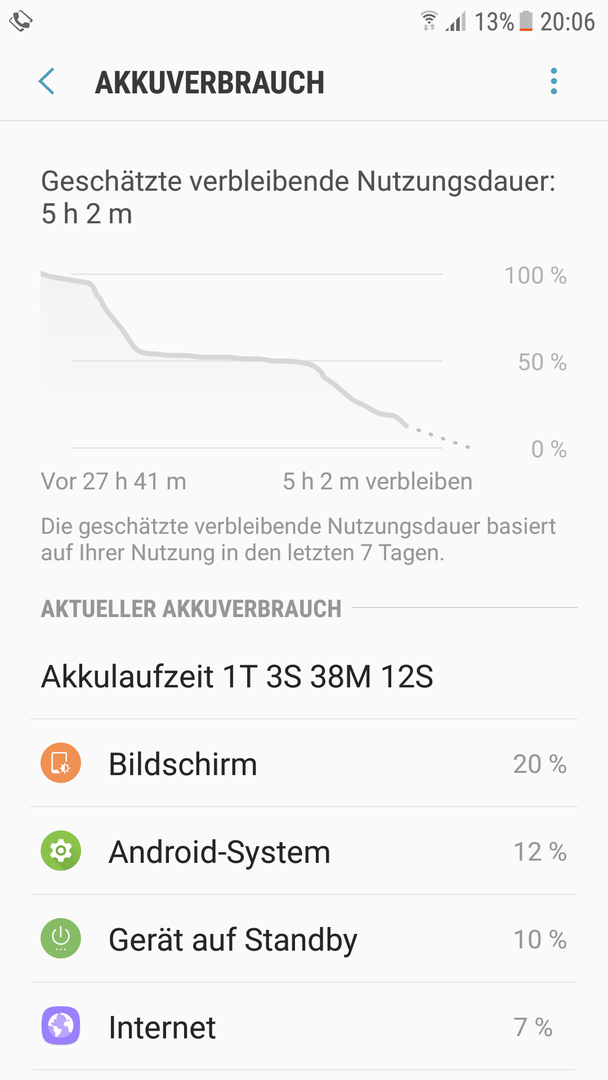The width and height of the screenshot is (608, 1080).
Task: Open Bildschirm battery usage details
Action: [304, 763]
